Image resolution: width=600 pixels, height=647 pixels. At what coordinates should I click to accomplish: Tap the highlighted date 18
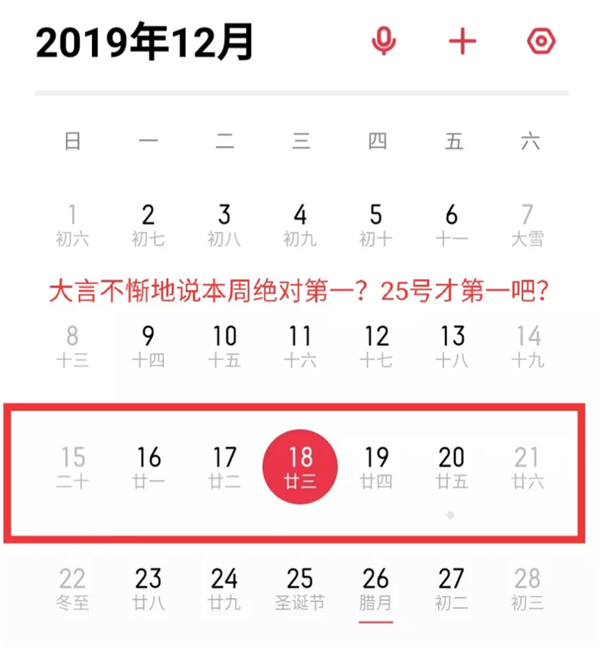tap(300, 467)
